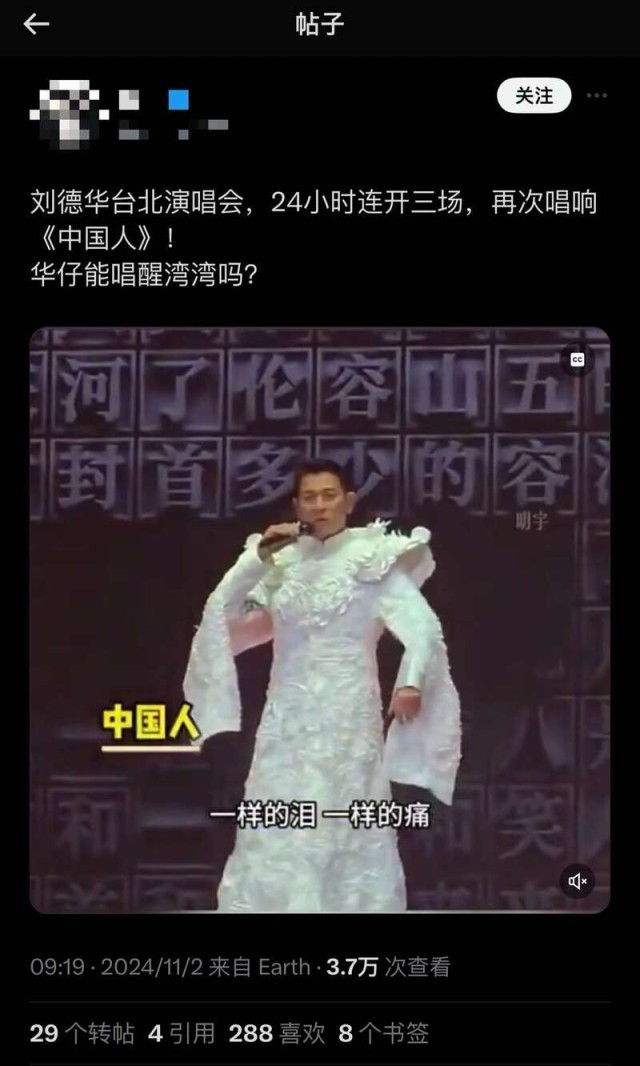Open the post's three-dot overflow menu
The height and width of the screenshot is (1066, 640).
(x=597, y=96)
